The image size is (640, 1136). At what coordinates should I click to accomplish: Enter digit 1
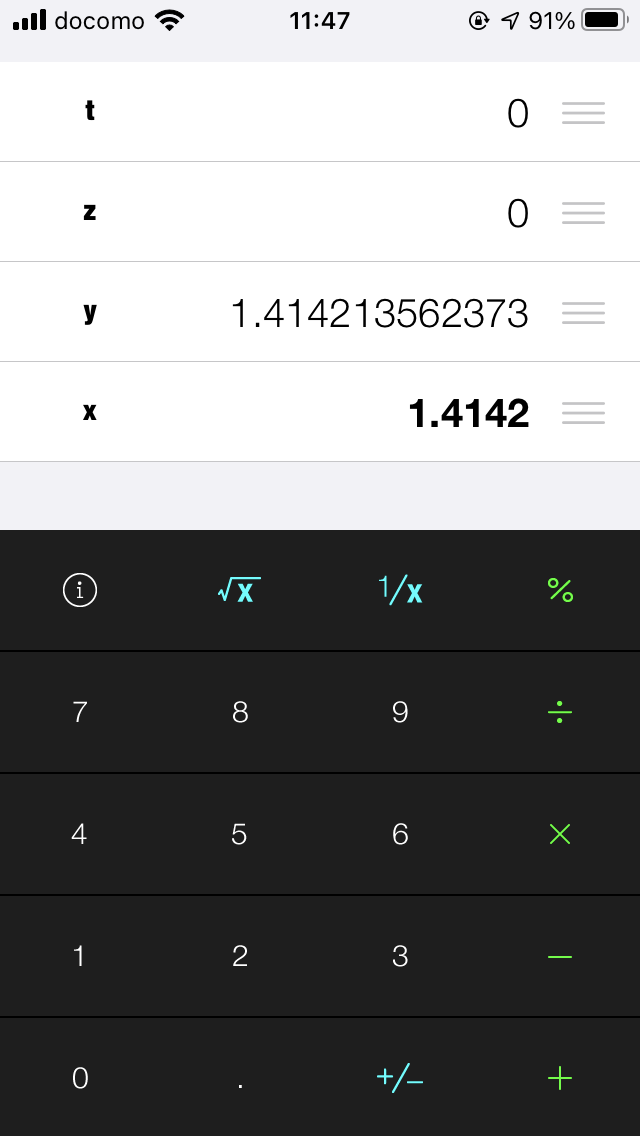coord(80,956)
